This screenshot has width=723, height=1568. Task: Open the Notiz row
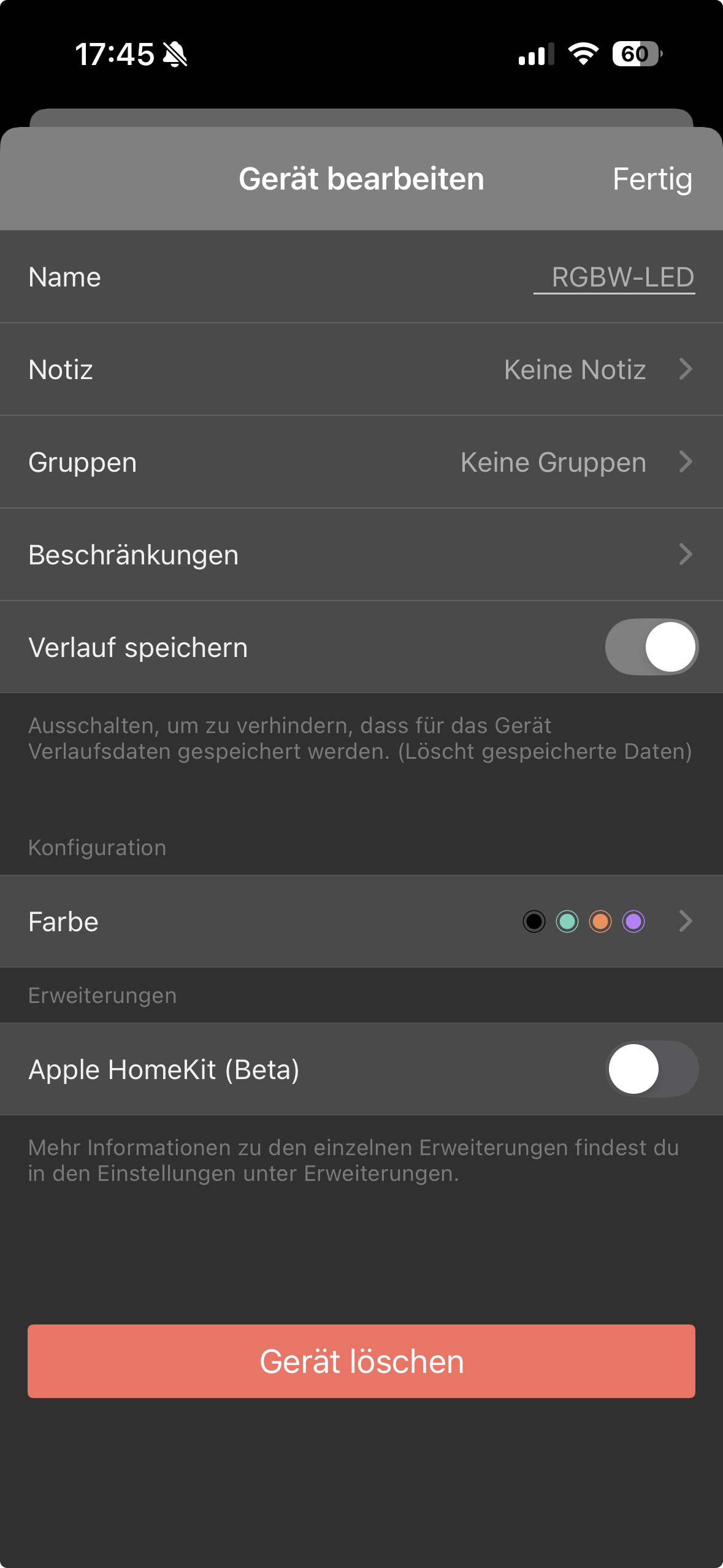[361, 370]
